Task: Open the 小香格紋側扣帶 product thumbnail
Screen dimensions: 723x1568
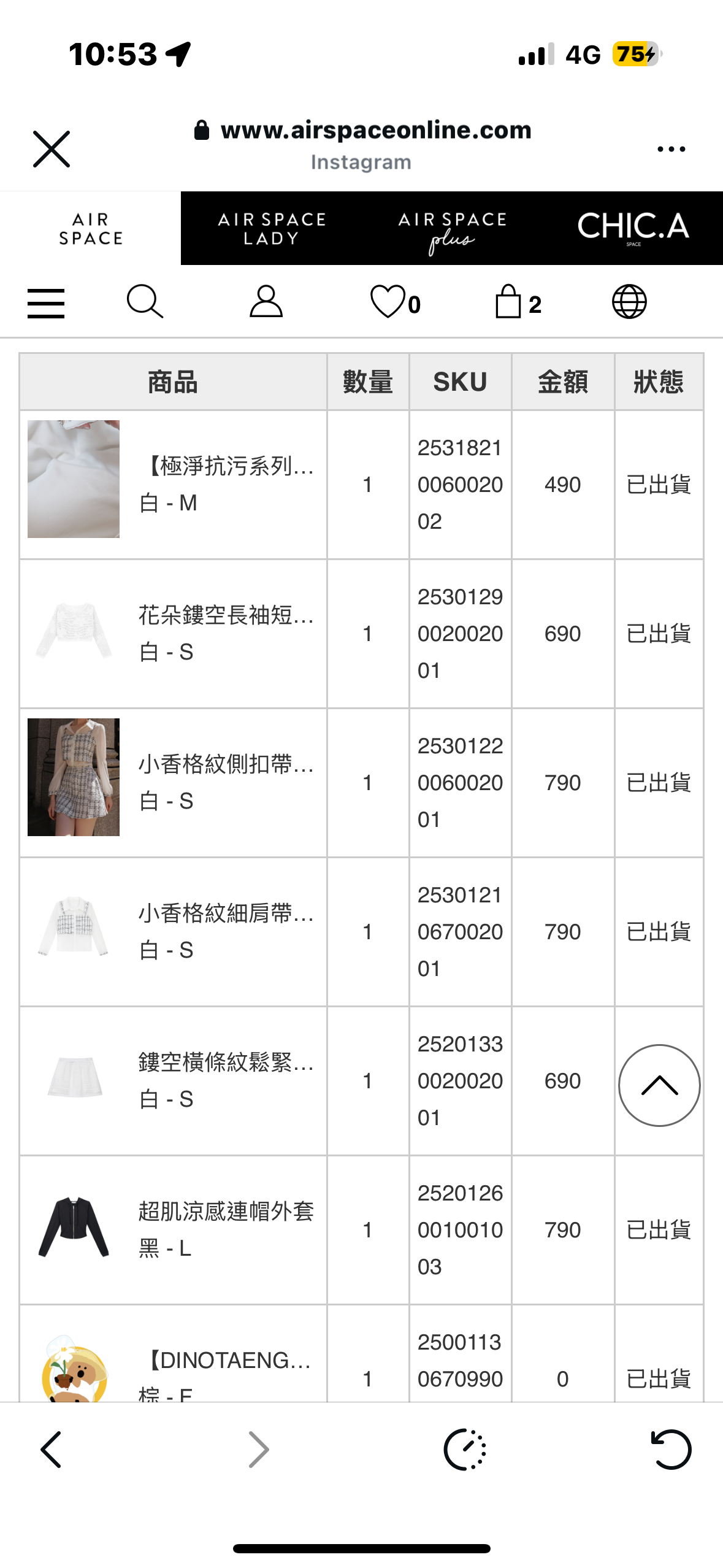Action: (x=74, y=777)
